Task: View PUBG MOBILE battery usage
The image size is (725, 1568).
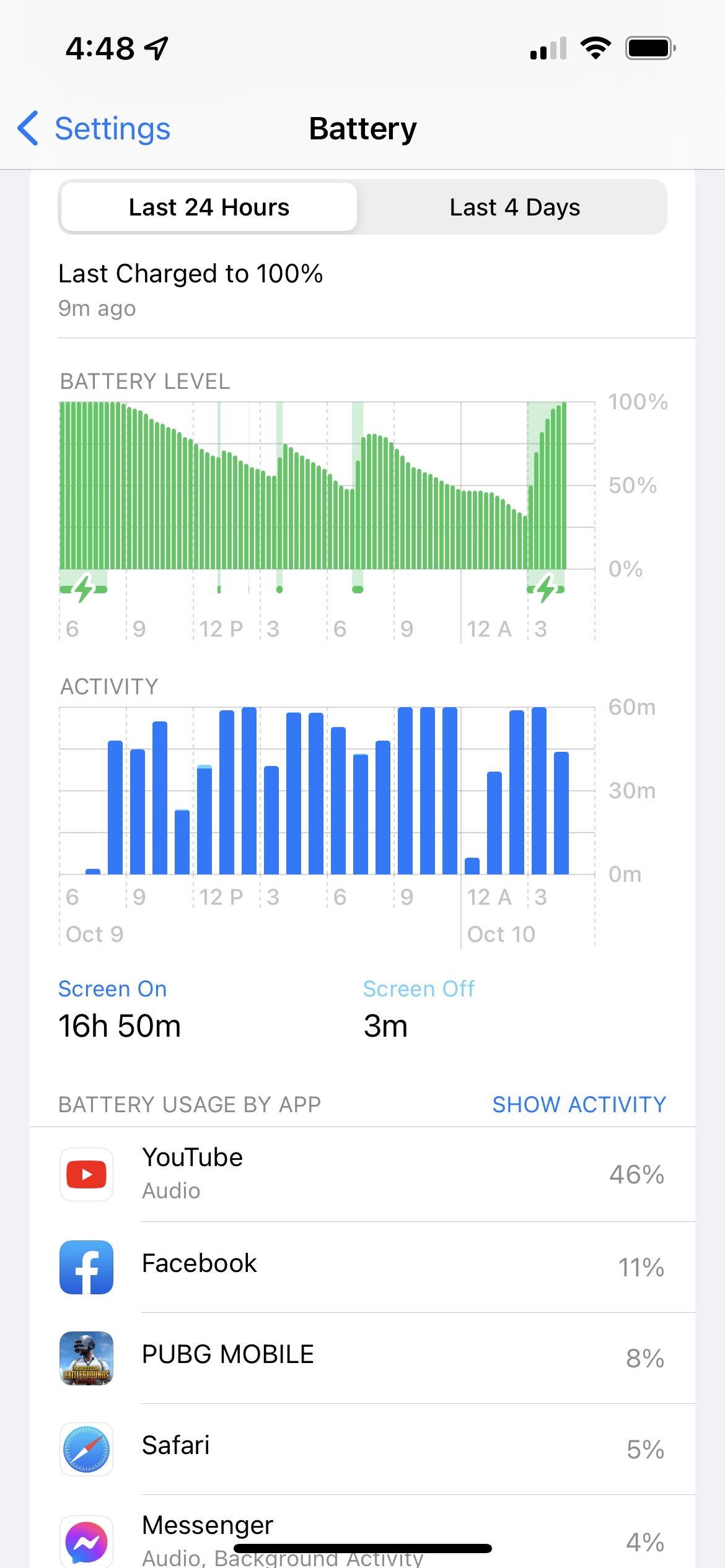Action: [x=362, y=1357]
